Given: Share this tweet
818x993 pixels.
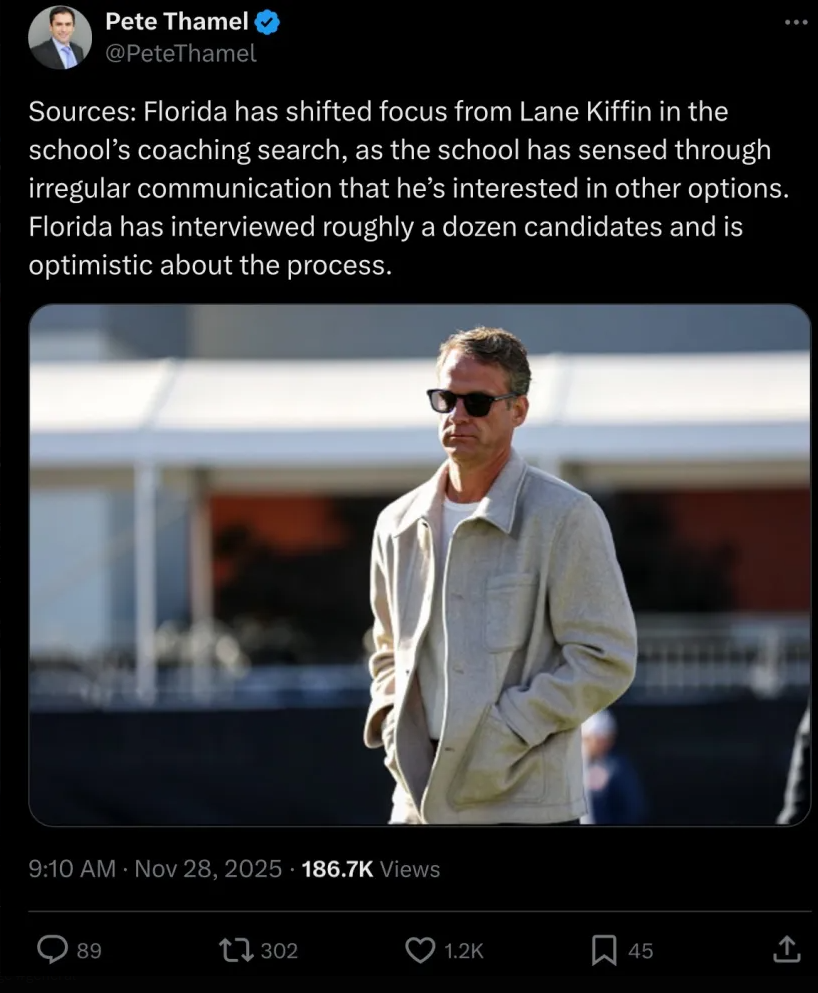Looking at the screenshot, I should [787, 950].
